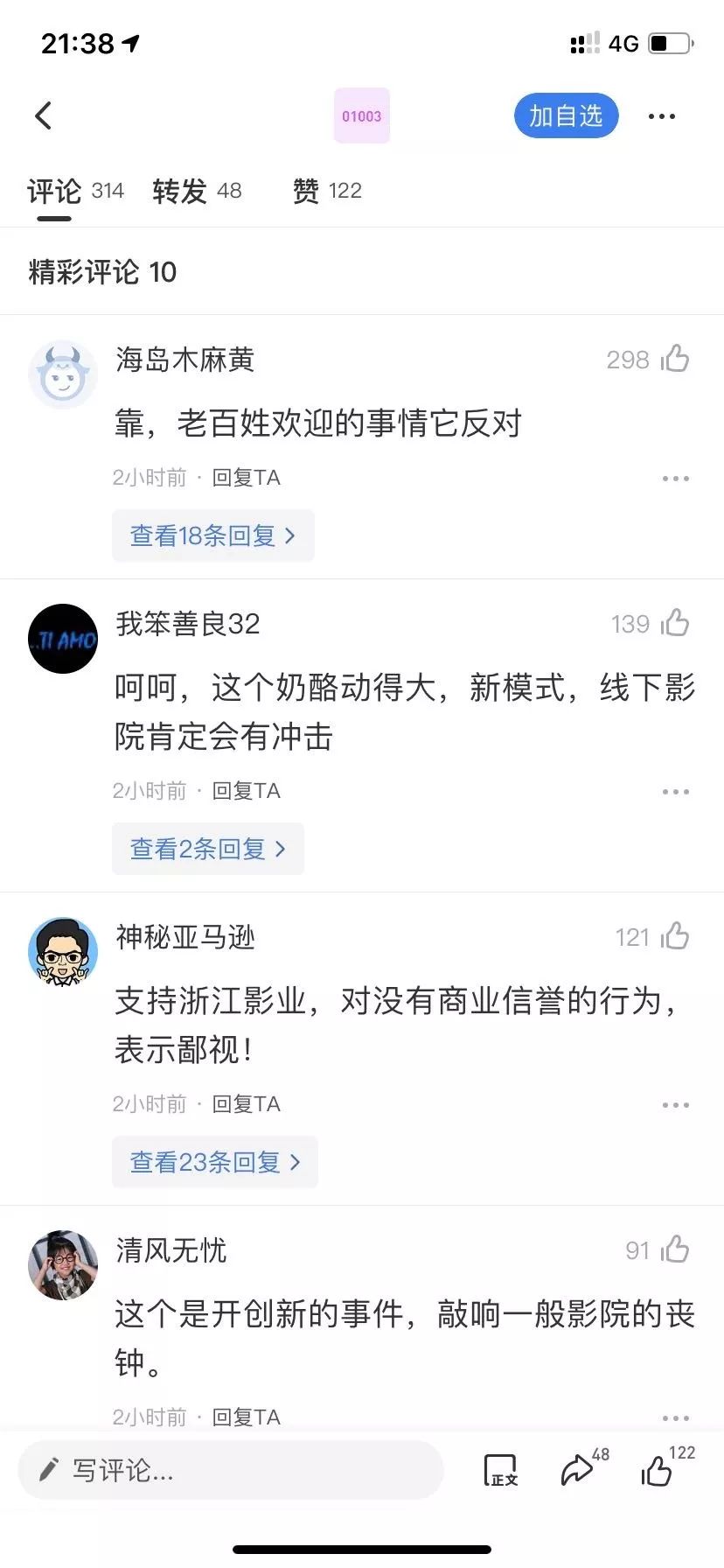Expand 查看2条回复 under 我笨善良32

[x=207, y=848]
